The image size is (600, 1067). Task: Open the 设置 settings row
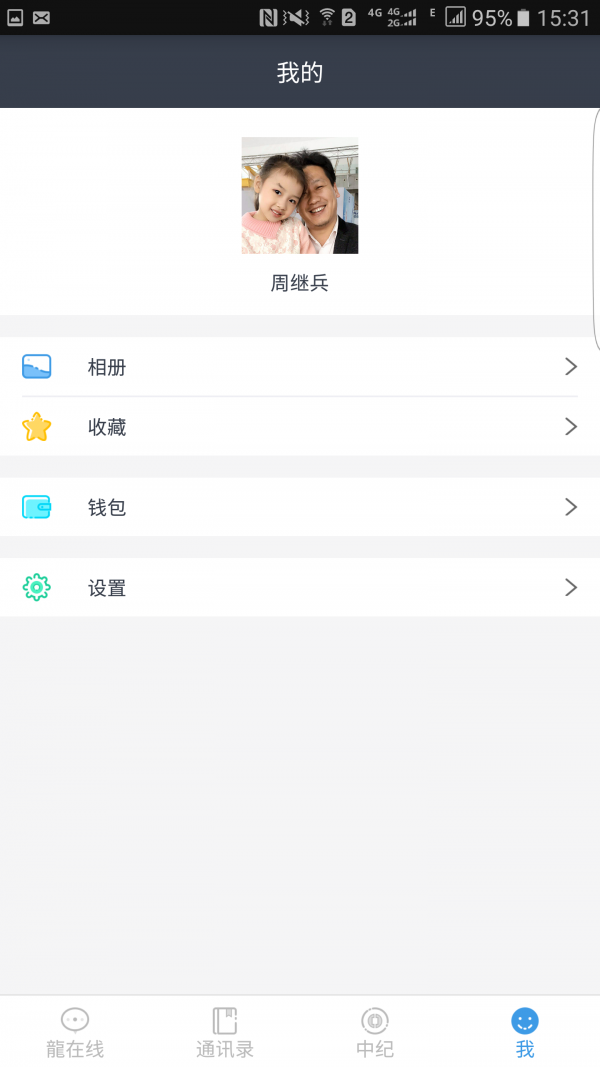(300, 588)
